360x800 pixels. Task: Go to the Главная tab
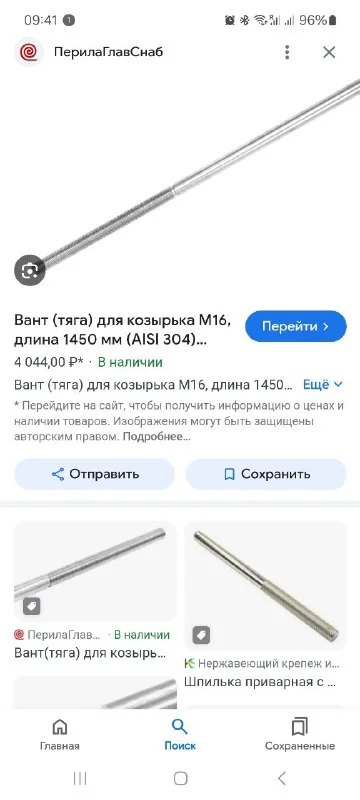pos(60,734)
